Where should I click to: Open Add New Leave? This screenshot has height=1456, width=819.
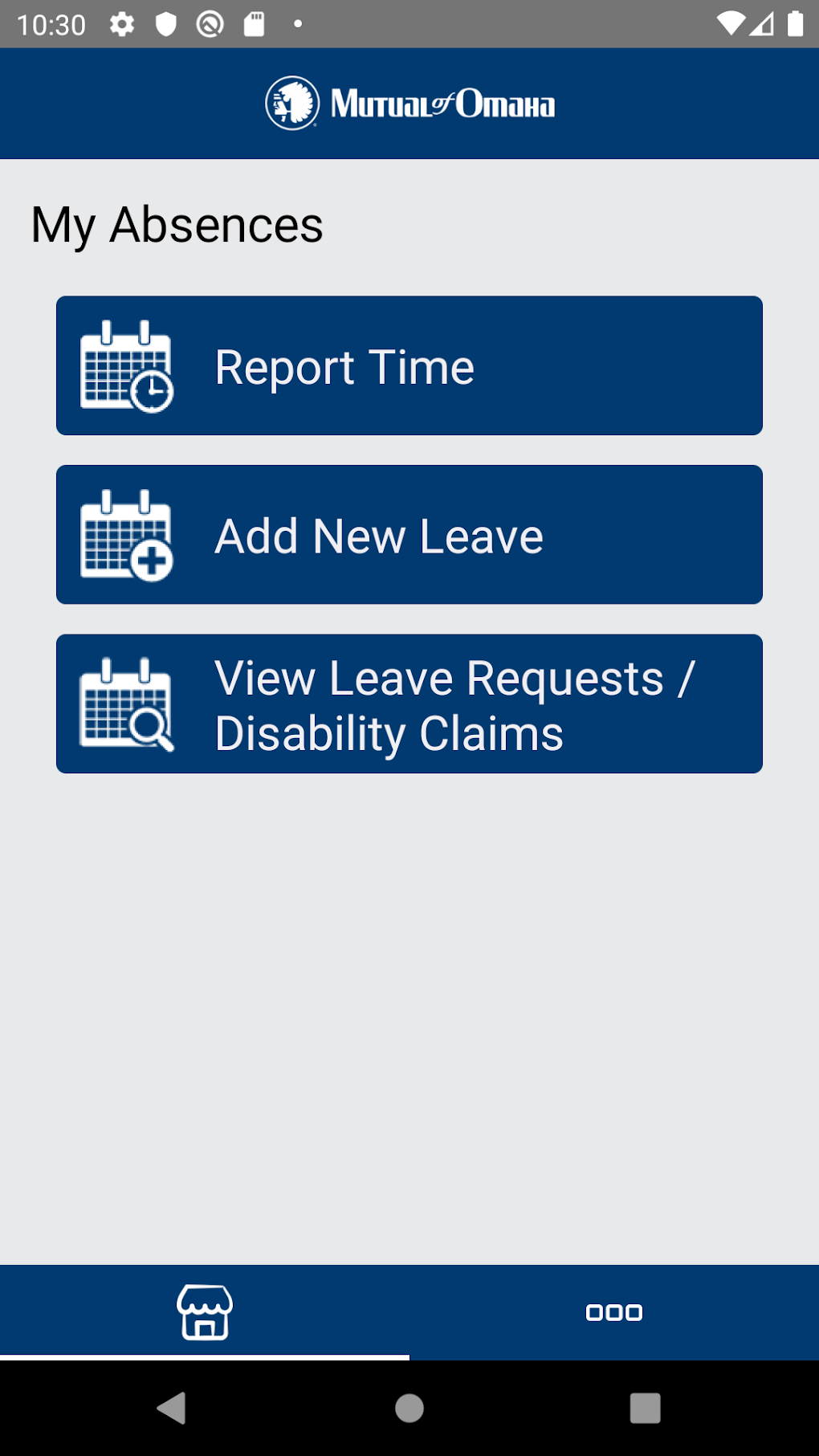409,535
